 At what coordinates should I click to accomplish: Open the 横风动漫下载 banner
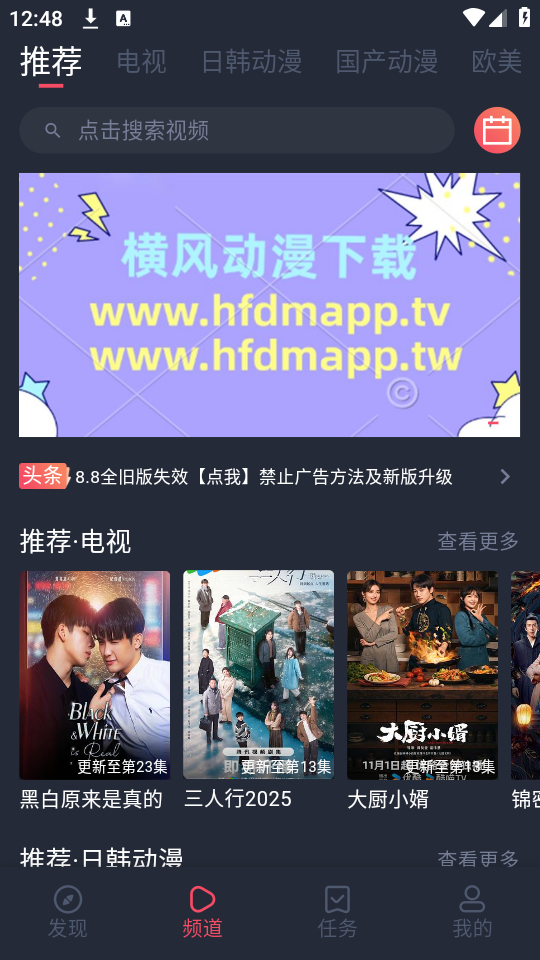(x=269, y=304)
